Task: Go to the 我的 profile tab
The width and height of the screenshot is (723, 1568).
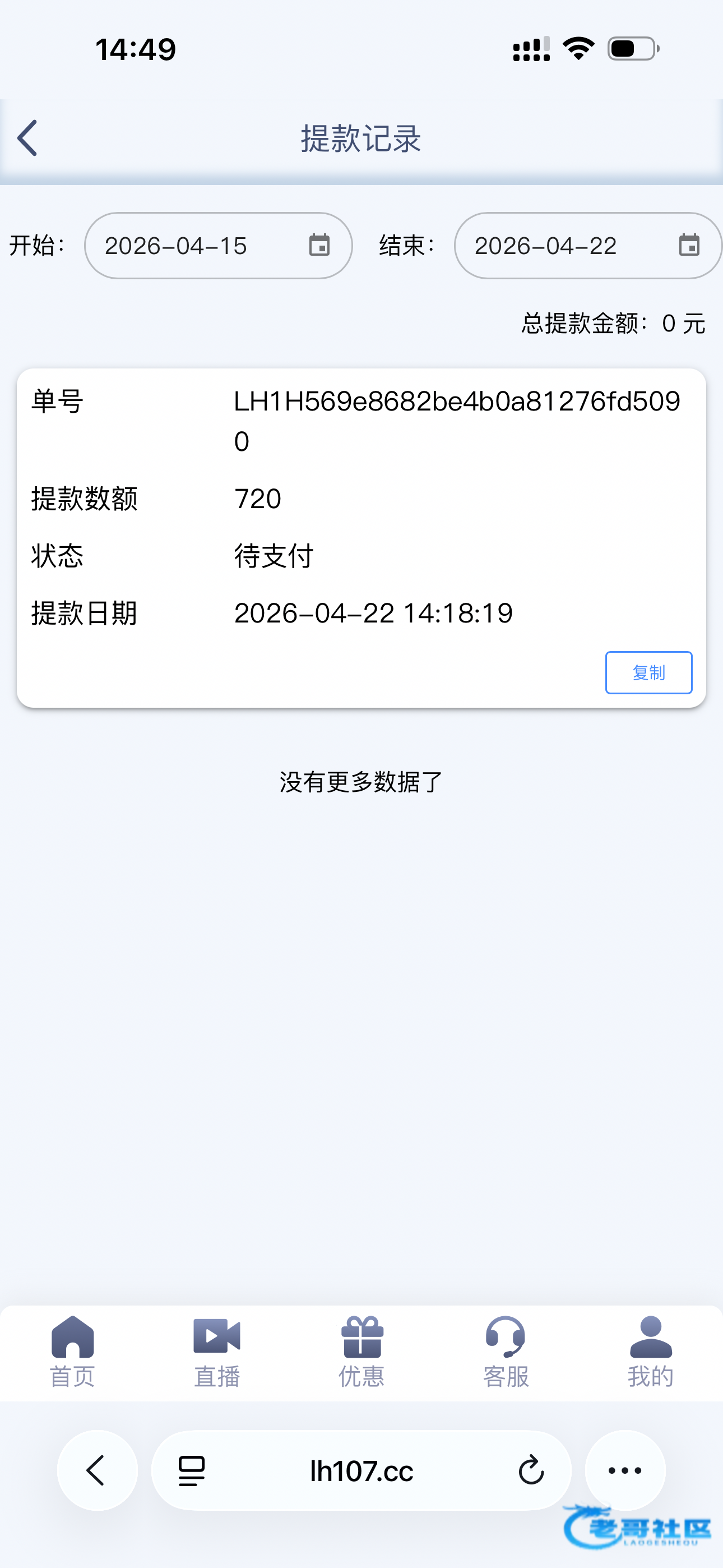Action: coord(650,1352)
